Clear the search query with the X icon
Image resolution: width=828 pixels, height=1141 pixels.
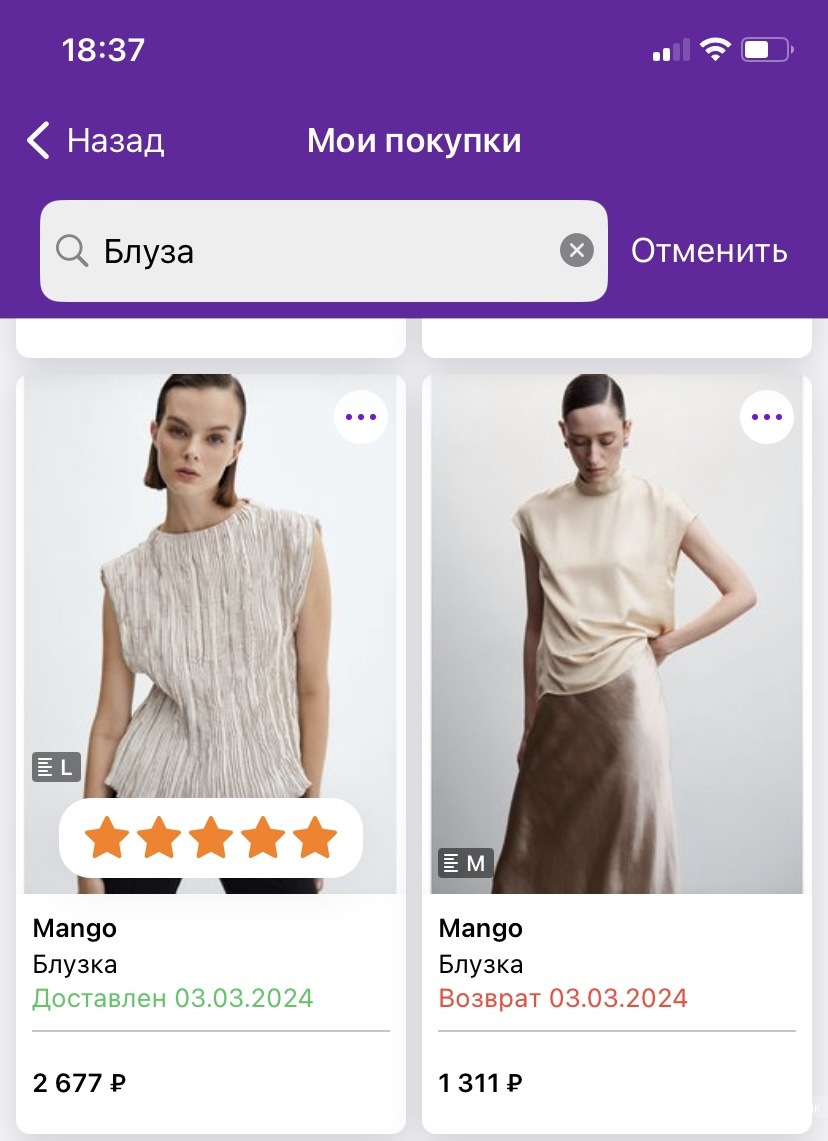(x=576, y=251)
